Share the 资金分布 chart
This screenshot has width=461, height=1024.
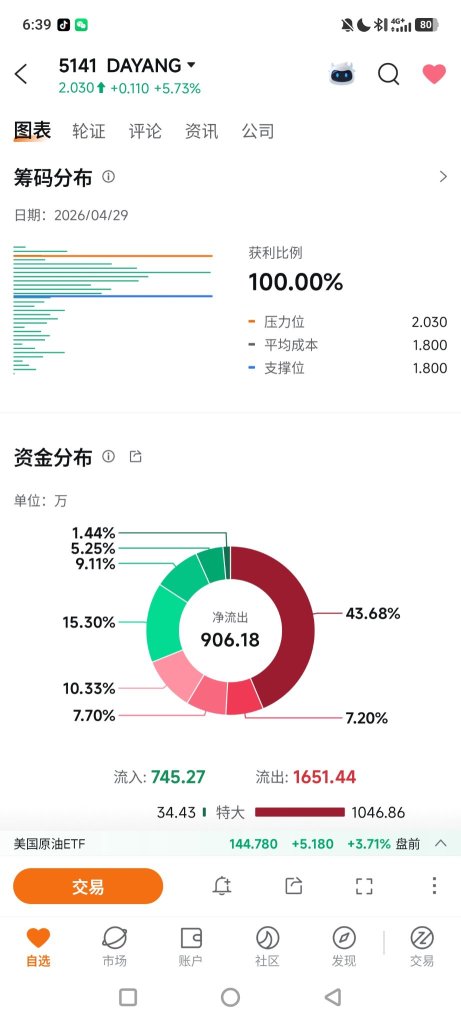click(x=135, y=456)
